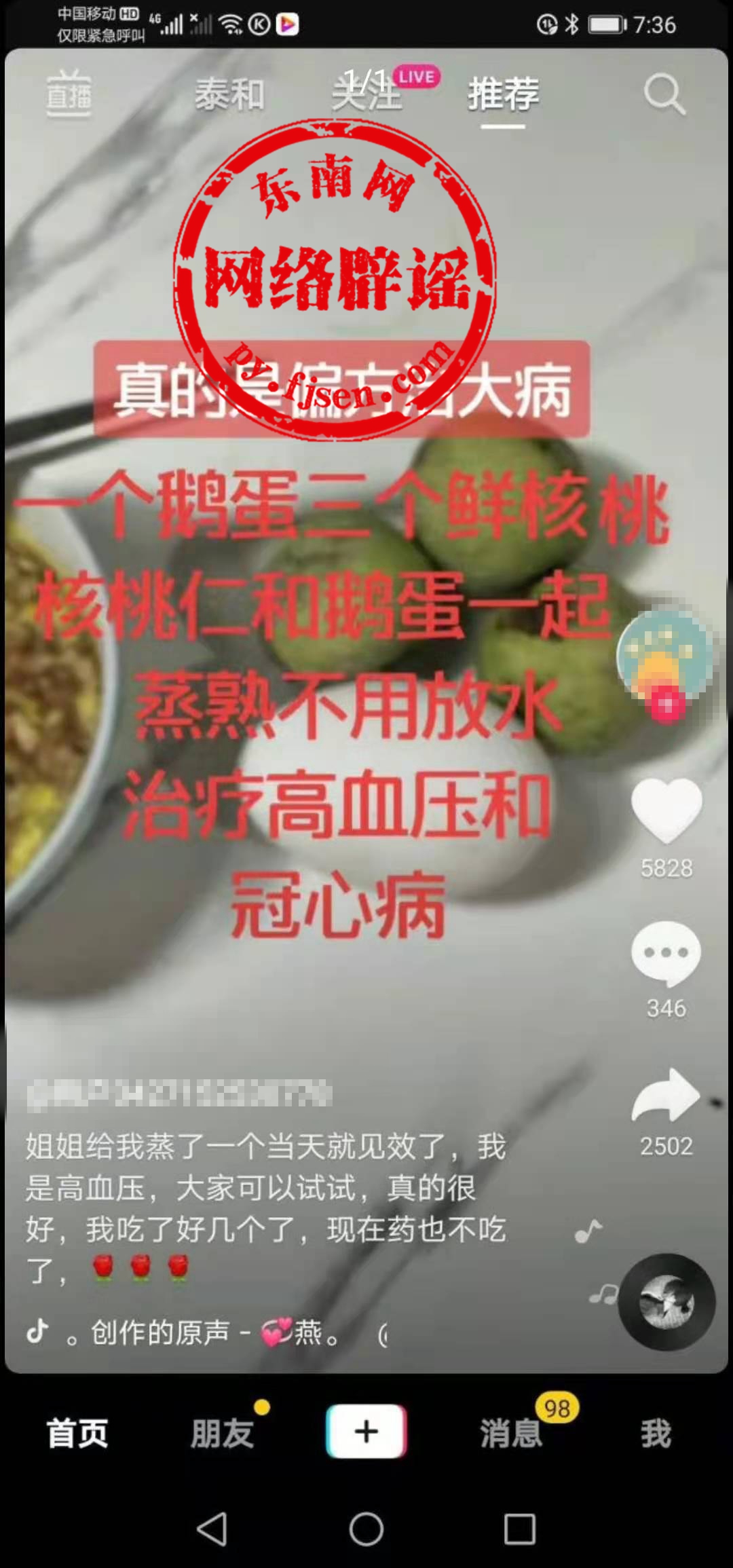Switch to the 泰和 tab
Image resolution: width=733 pixels, height=1568 pixels.
pos(229,94)
